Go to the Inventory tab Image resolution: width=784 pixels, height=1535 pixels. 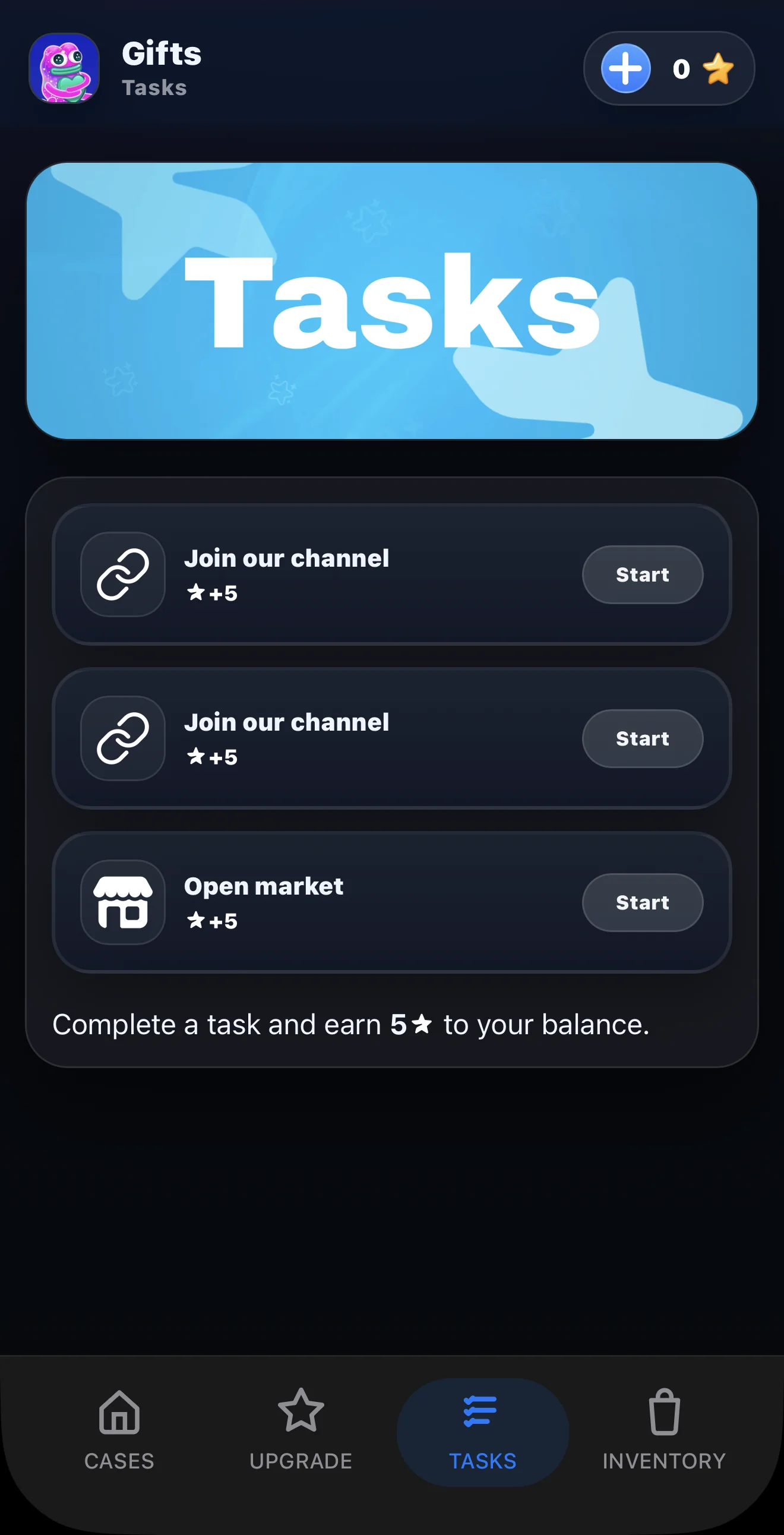(x=664, y=1431)
